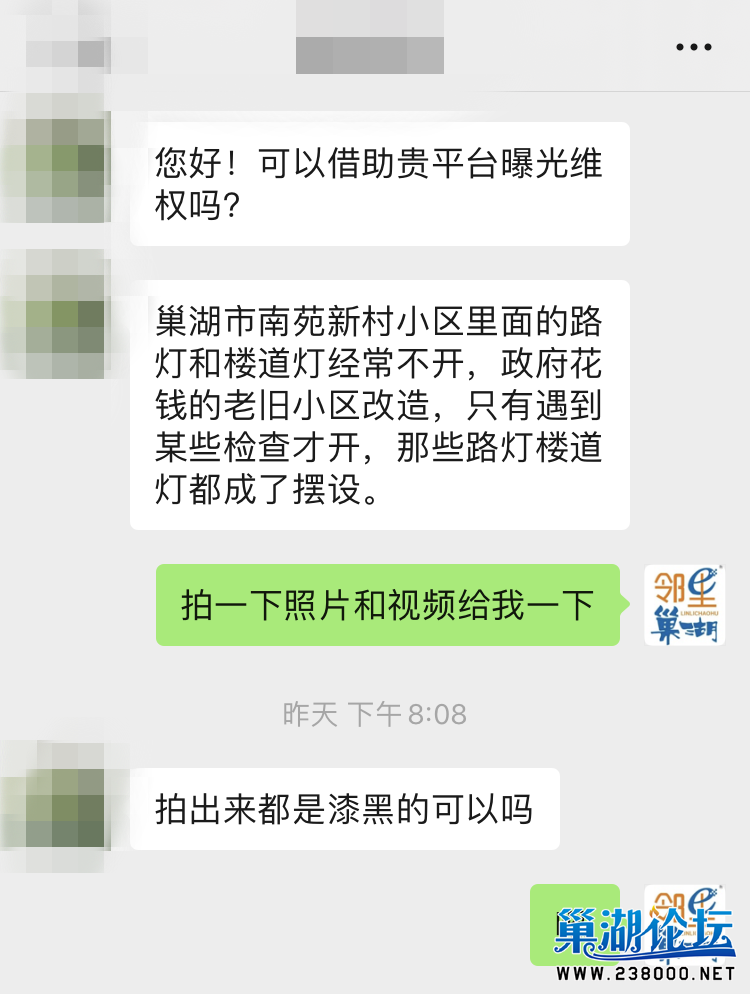The height and width of the screenshot is (994, 750).
Task: Tap the avatar beside the 拍一下照片和视频给我一下 message
Action: pyautogui.click(x=684, y=605)
